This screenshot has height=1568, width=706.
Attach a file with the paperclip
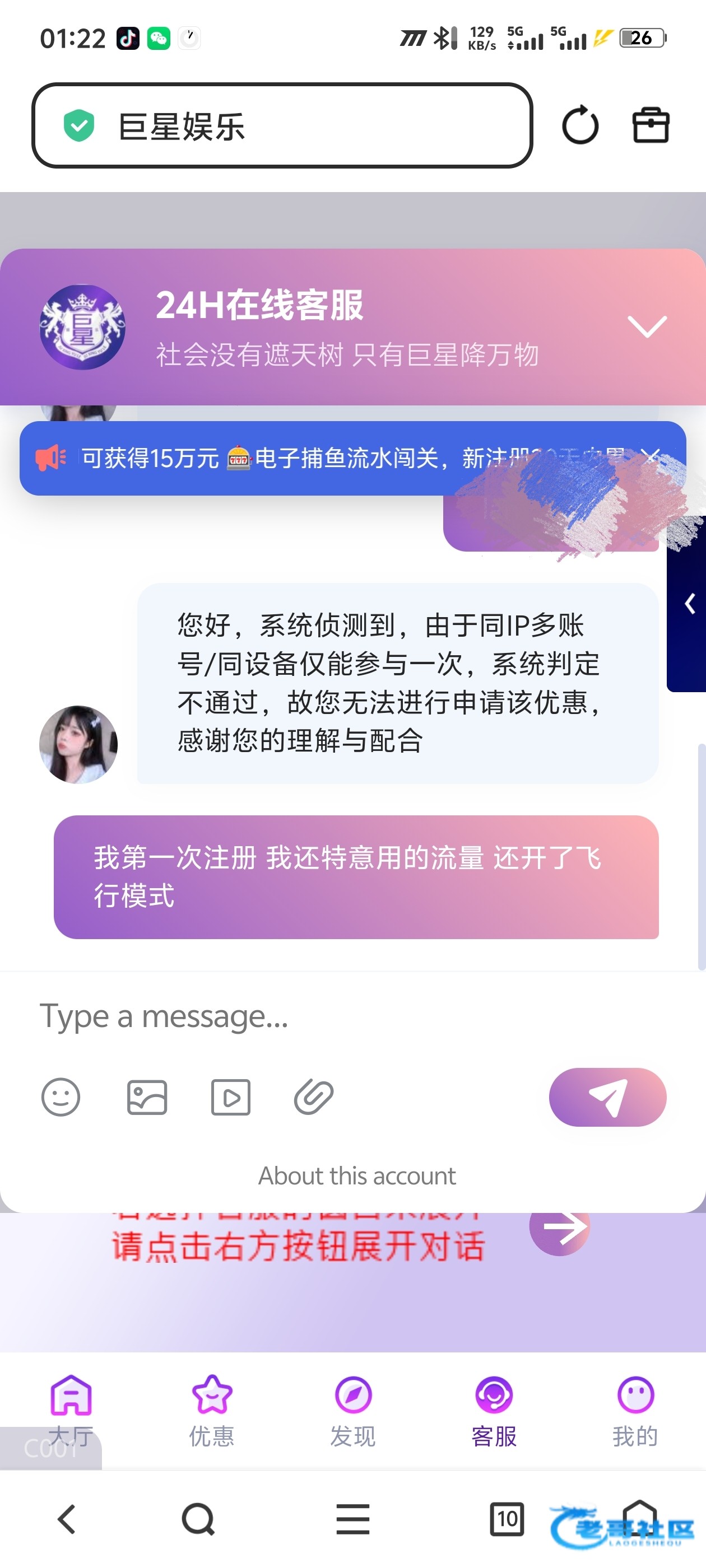(x=314, y=1097)
